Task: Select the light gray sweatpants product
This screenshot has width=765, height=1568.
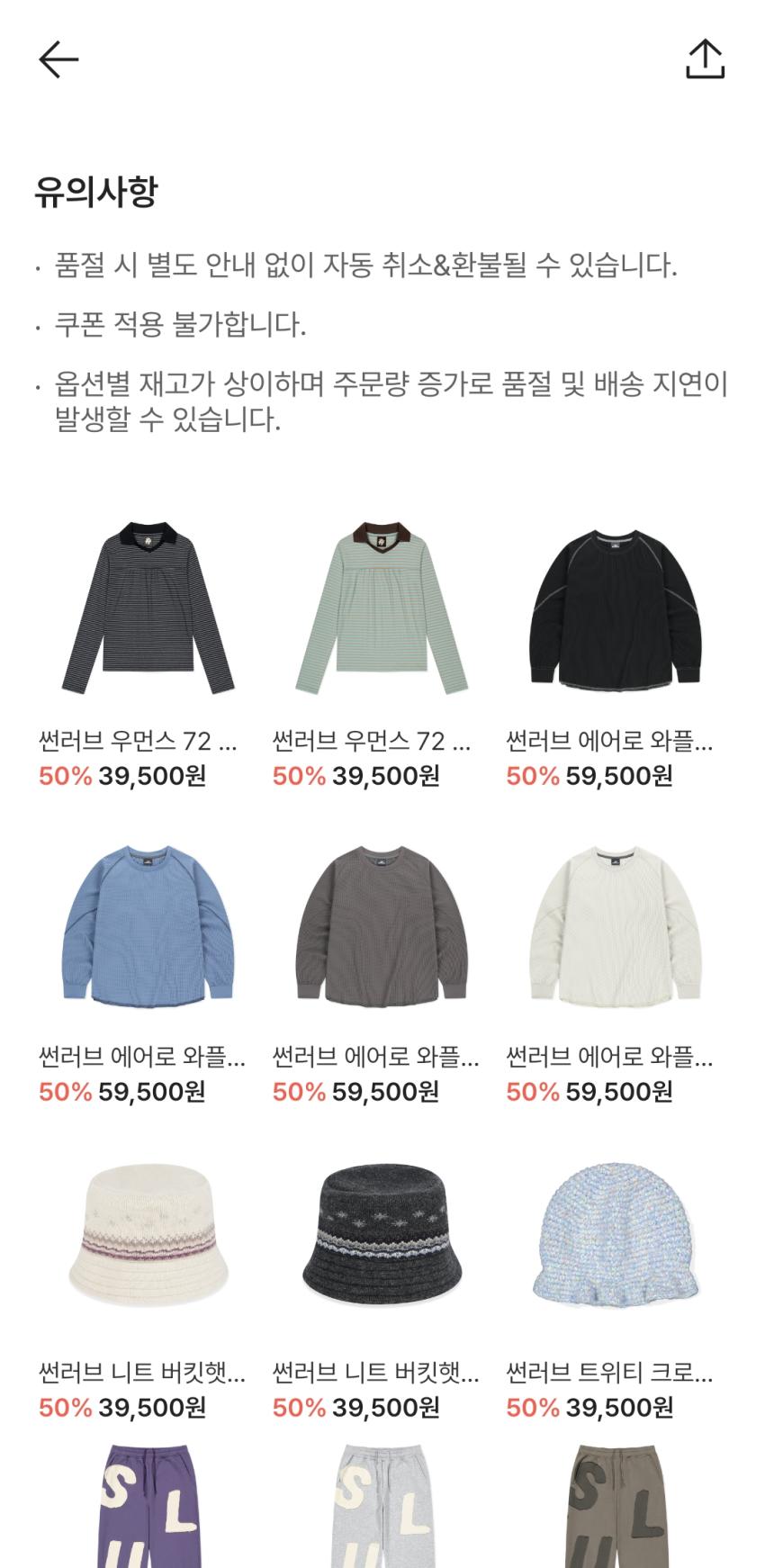Action: tap(382, 1508)
